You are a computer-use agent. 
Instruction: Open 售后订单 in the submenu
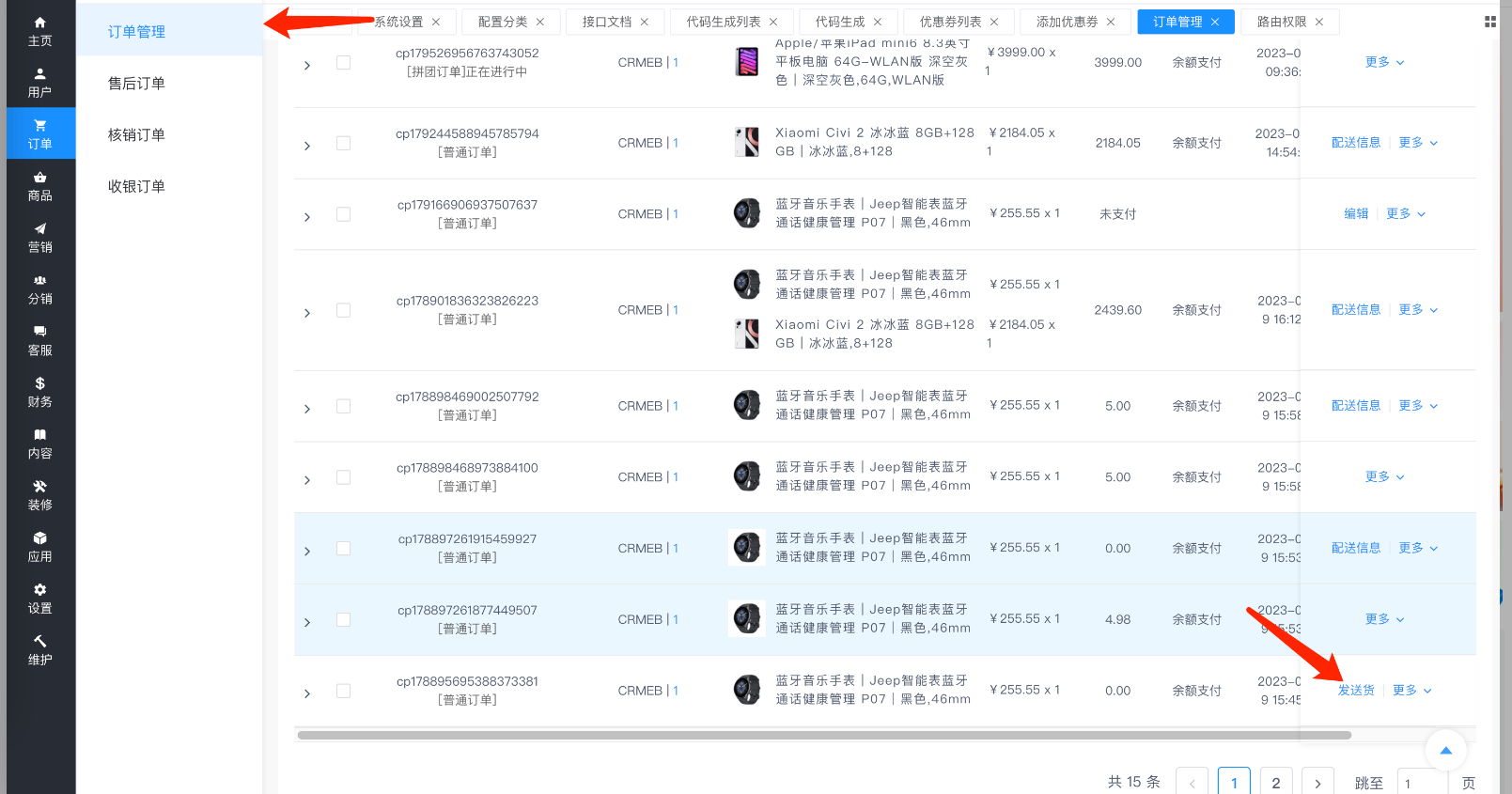coord(136,84)
